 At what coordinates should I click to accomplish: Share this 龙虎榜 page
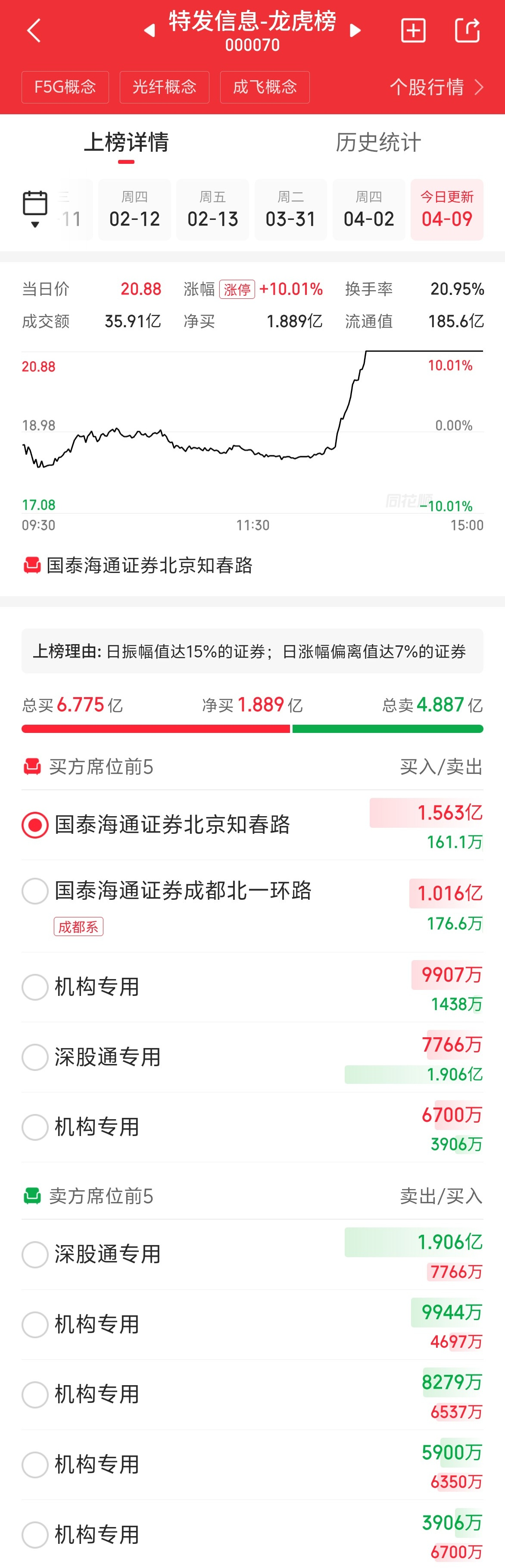467,31
